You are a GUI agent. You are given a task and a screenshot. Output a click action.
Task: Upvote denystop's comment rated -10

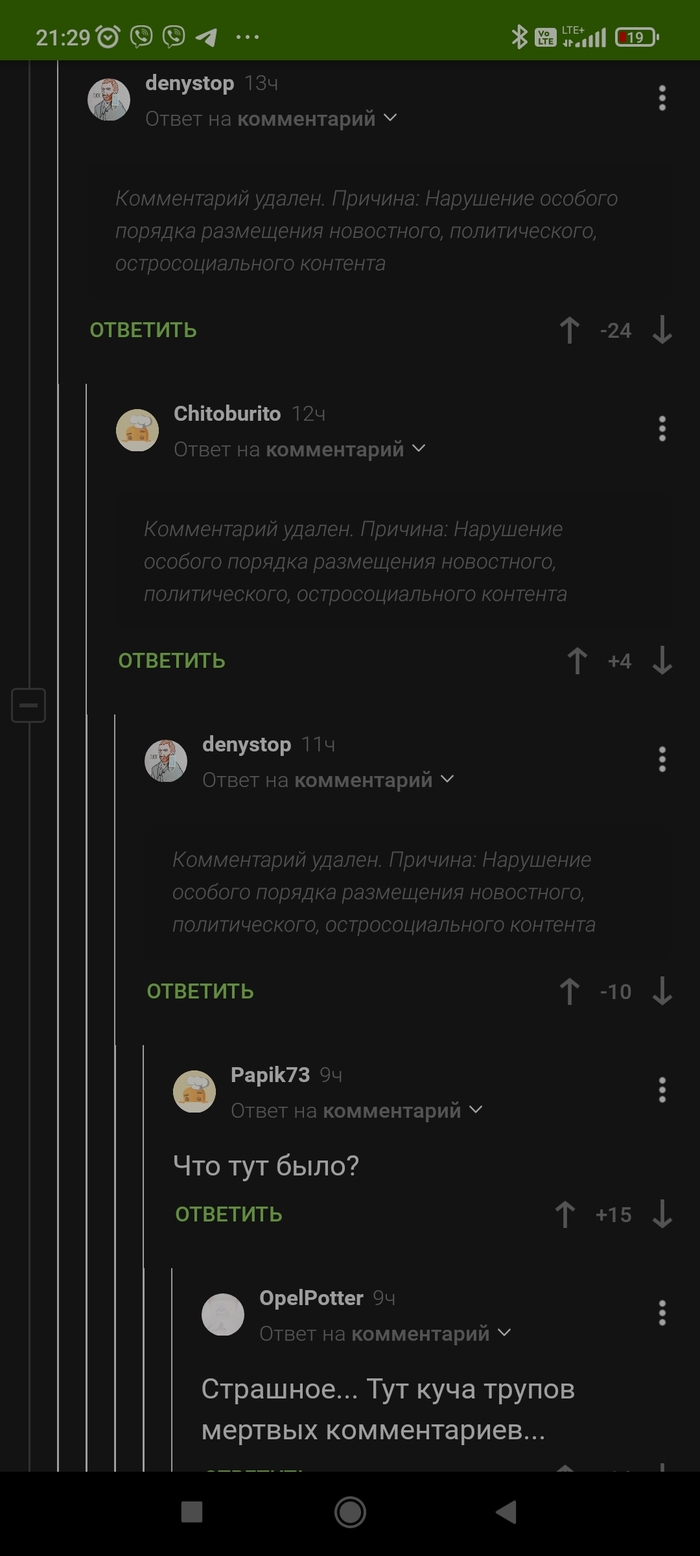(569, 992)
